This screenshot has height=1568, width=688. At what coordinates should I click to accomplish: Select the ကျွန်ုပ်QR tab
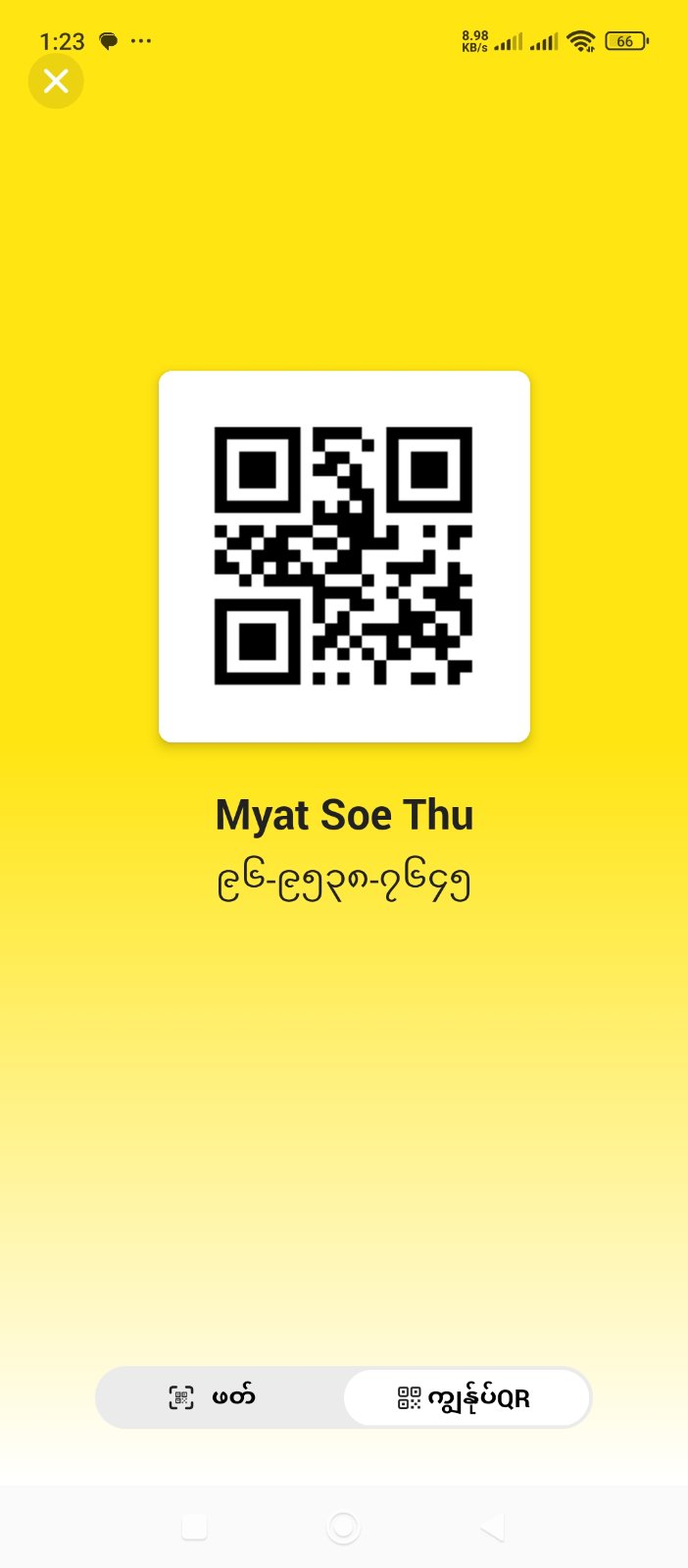[x=467, y=1397]
